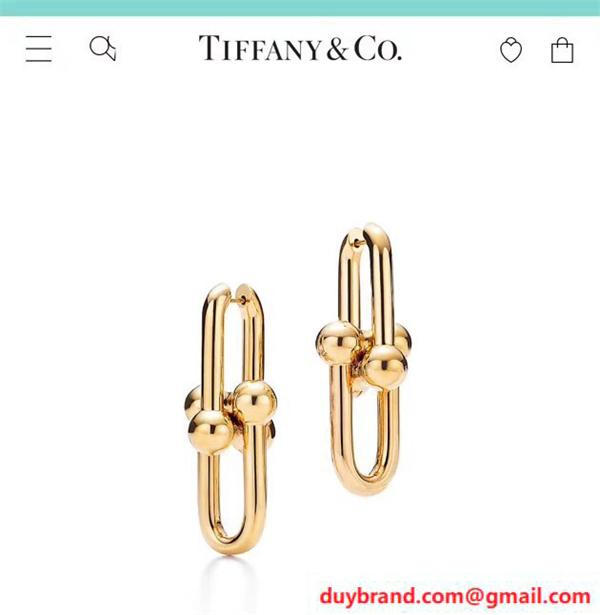Open the search magnifier

[x=102, y=48]
